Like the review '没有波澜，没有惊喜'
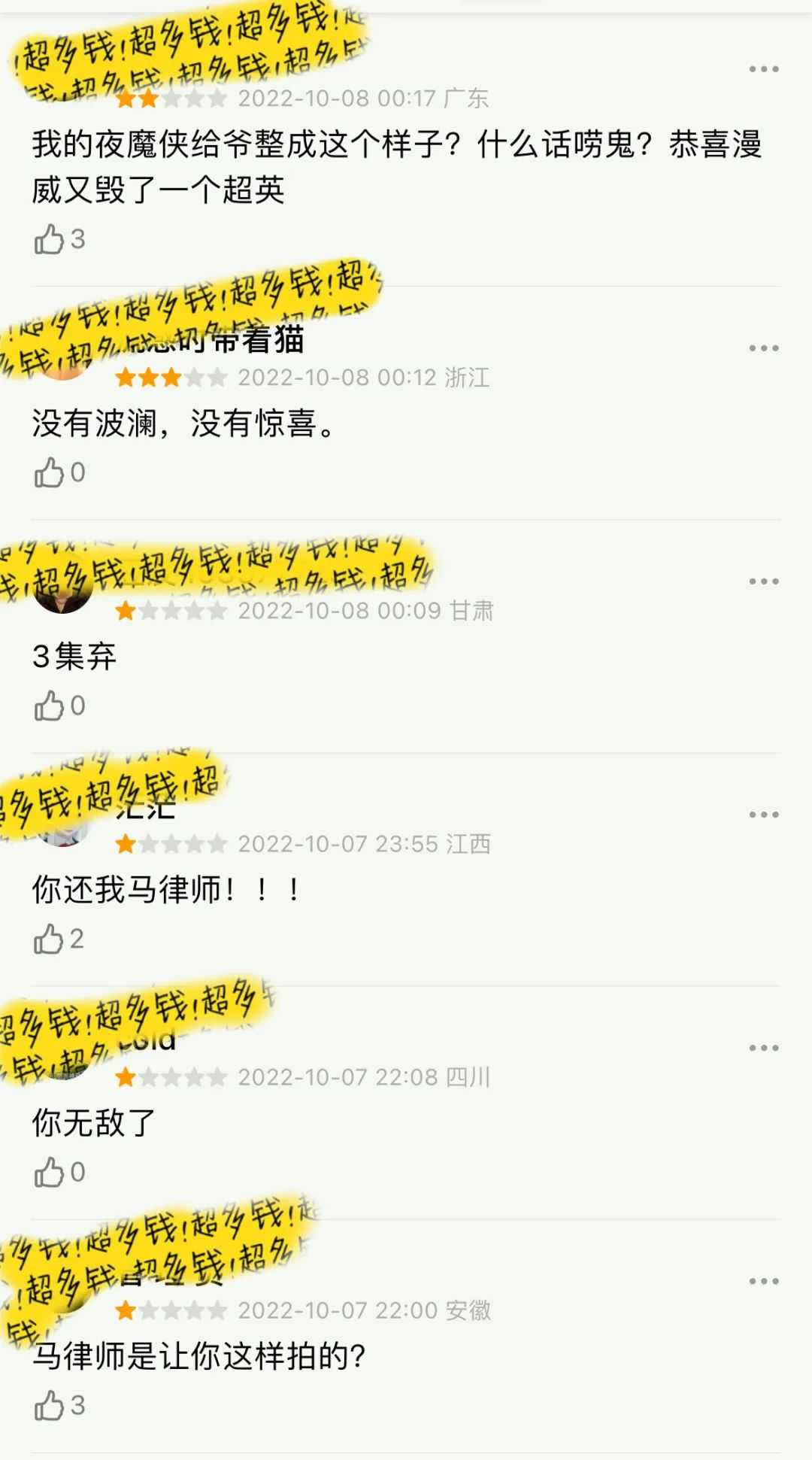 tap(50, 473)
